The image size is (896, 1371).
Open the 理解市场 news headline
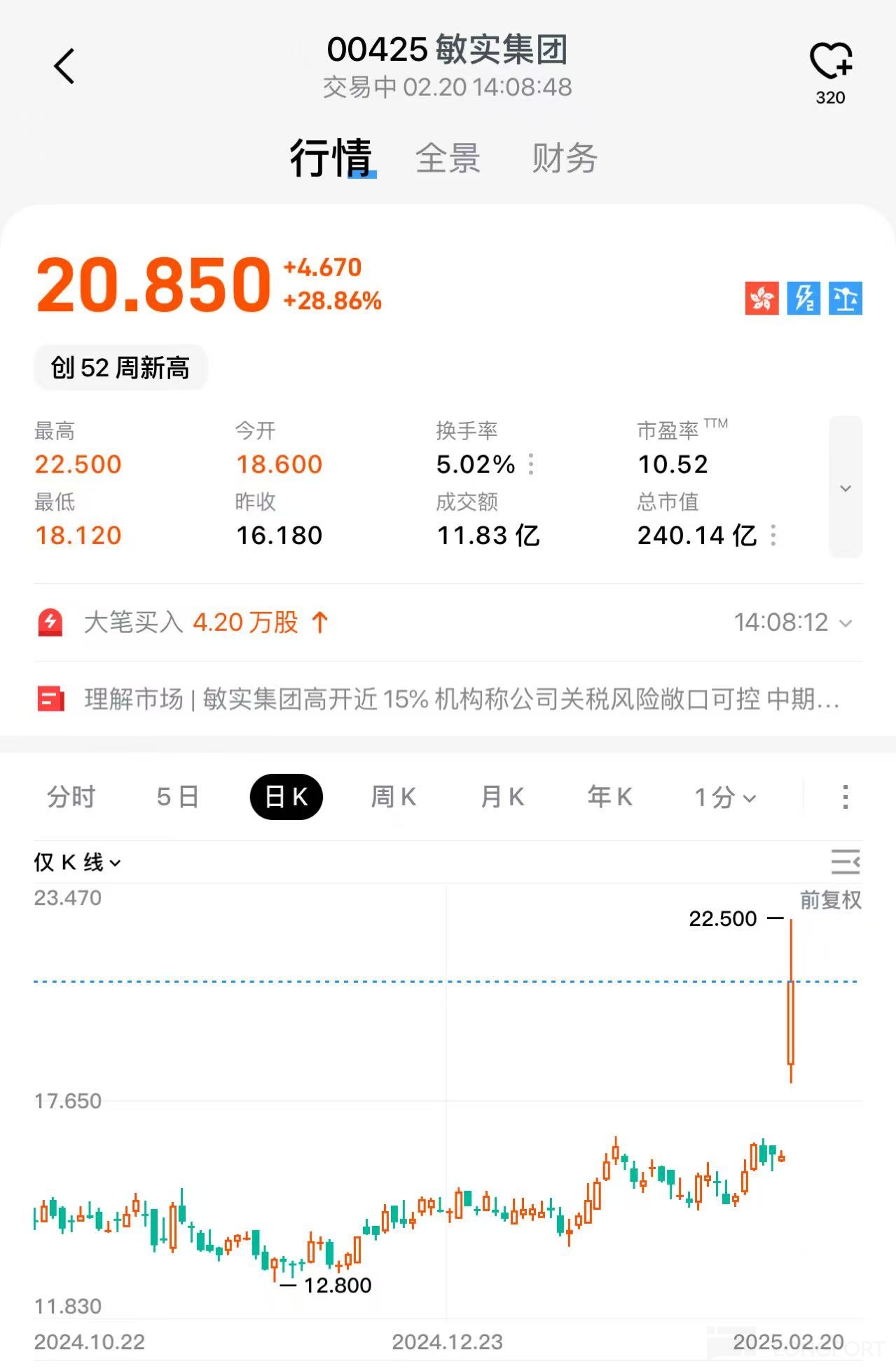coord(461,699)
